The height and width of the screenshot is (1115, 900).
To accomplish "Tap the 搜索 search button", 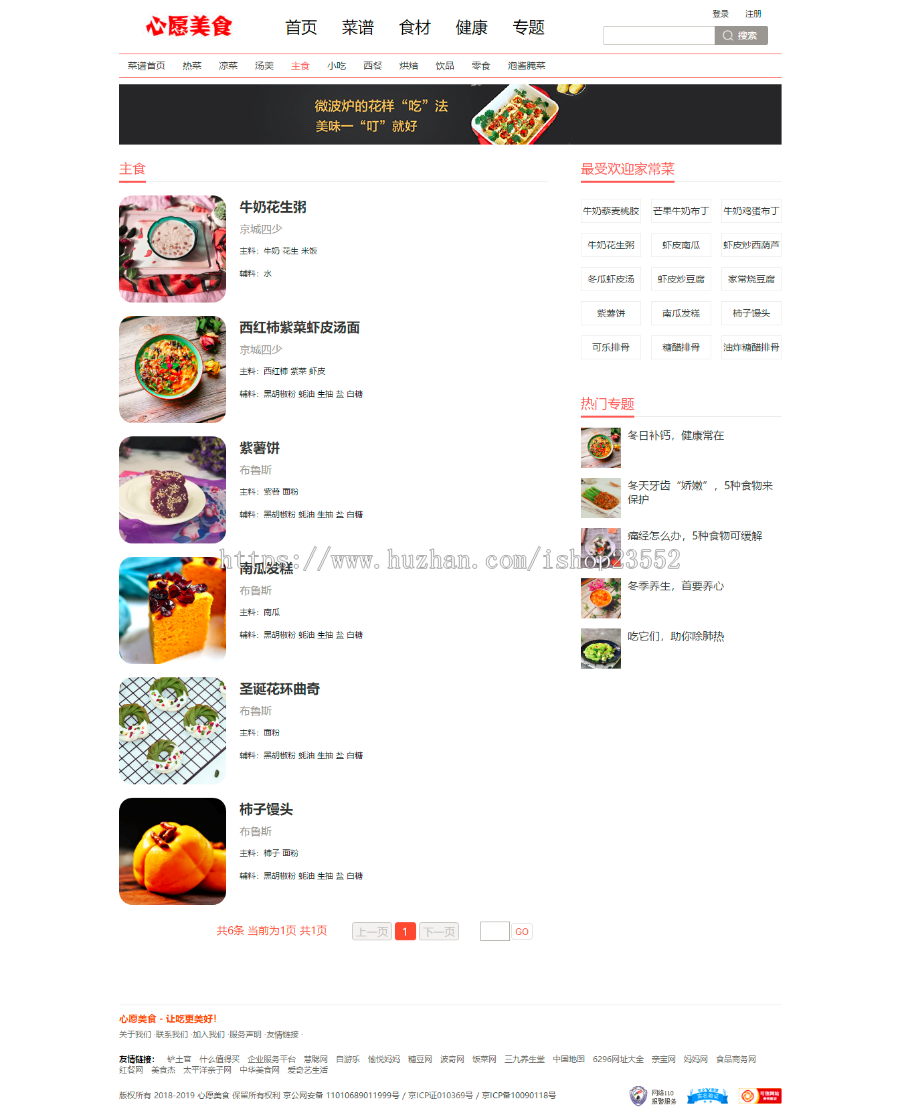I will point(741,36).
